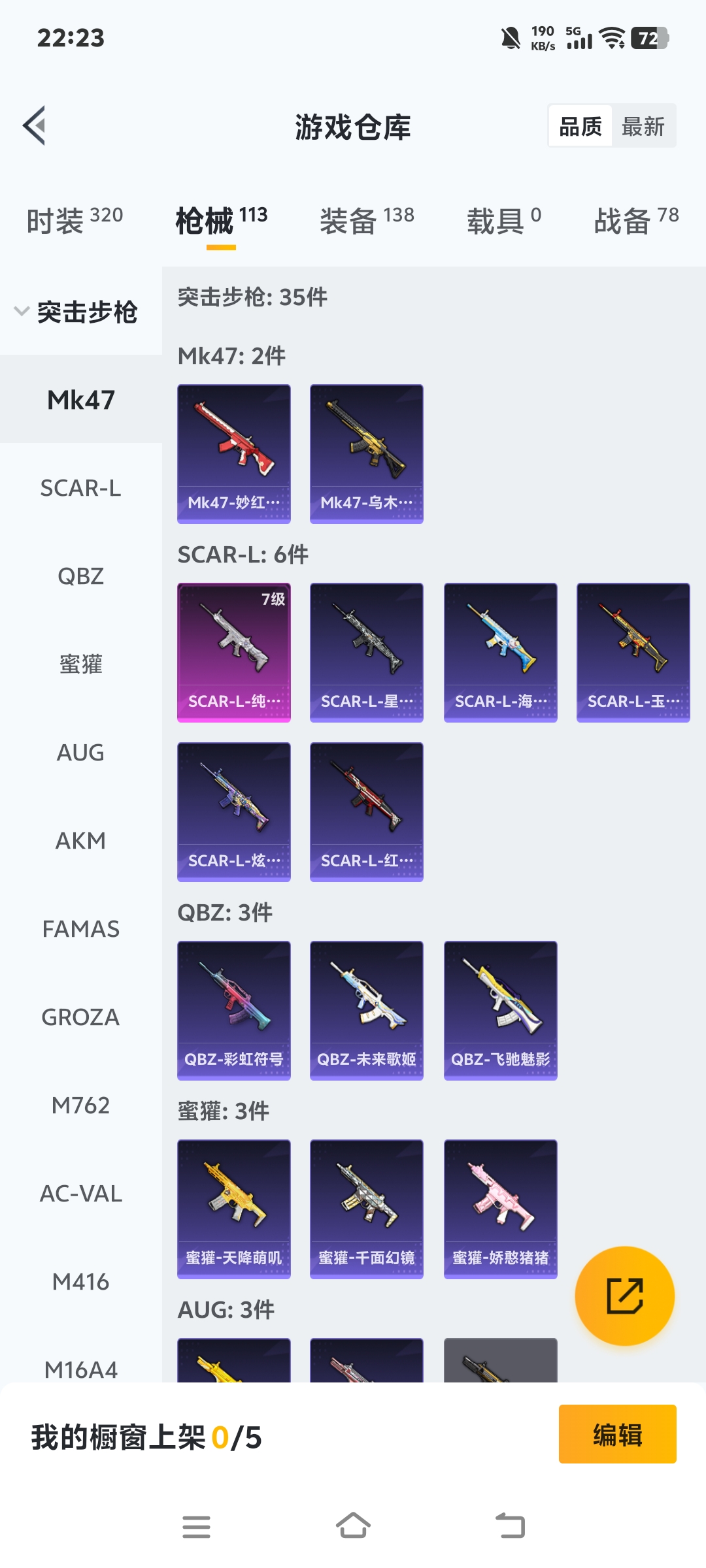Switch to the 时装 tab
Image resolution: width=706 pixels, height=1568 pixels.
coord(75,220)
